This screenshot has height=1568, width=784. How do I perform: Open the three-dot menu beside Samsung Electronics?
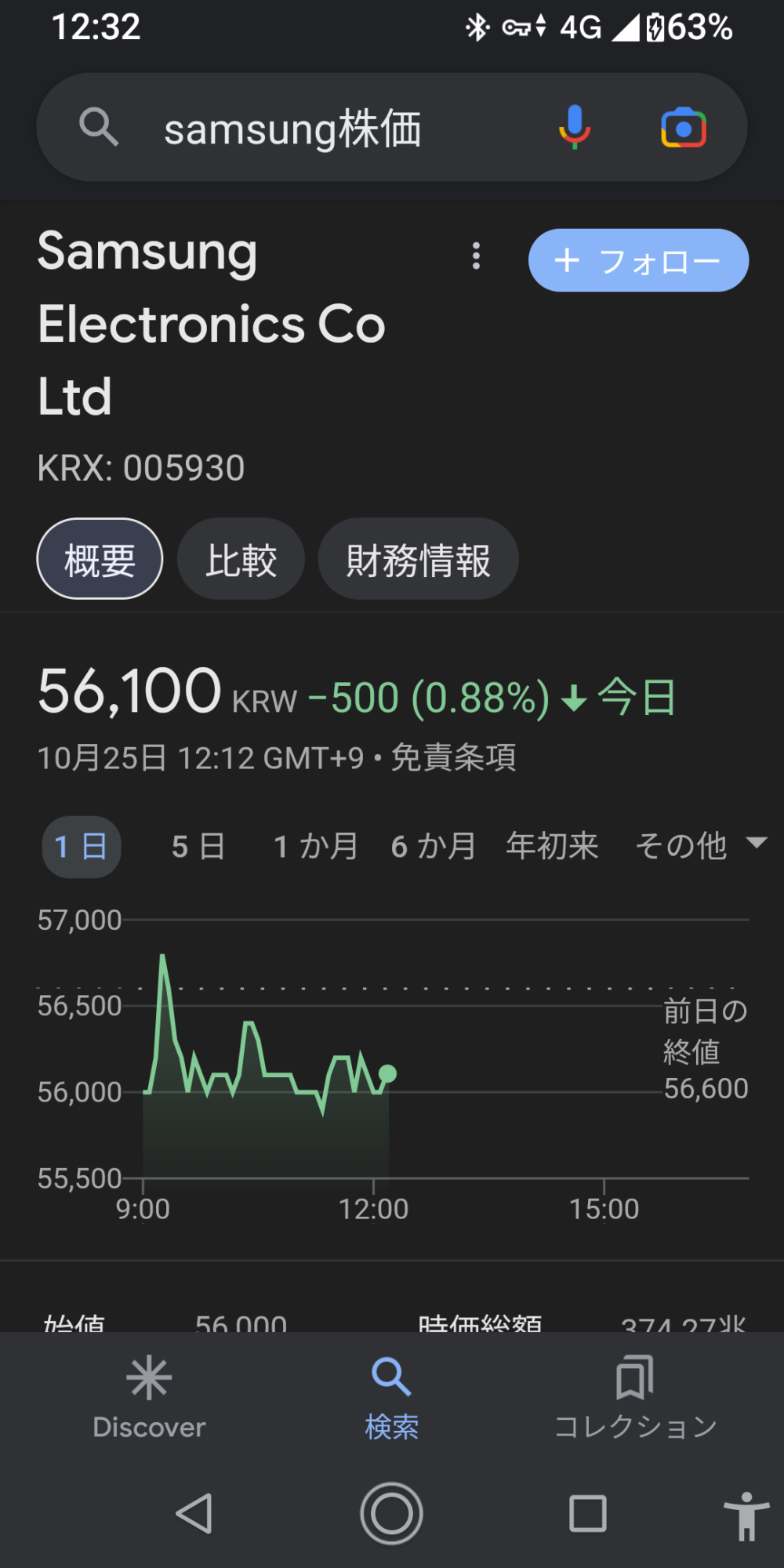476,256
